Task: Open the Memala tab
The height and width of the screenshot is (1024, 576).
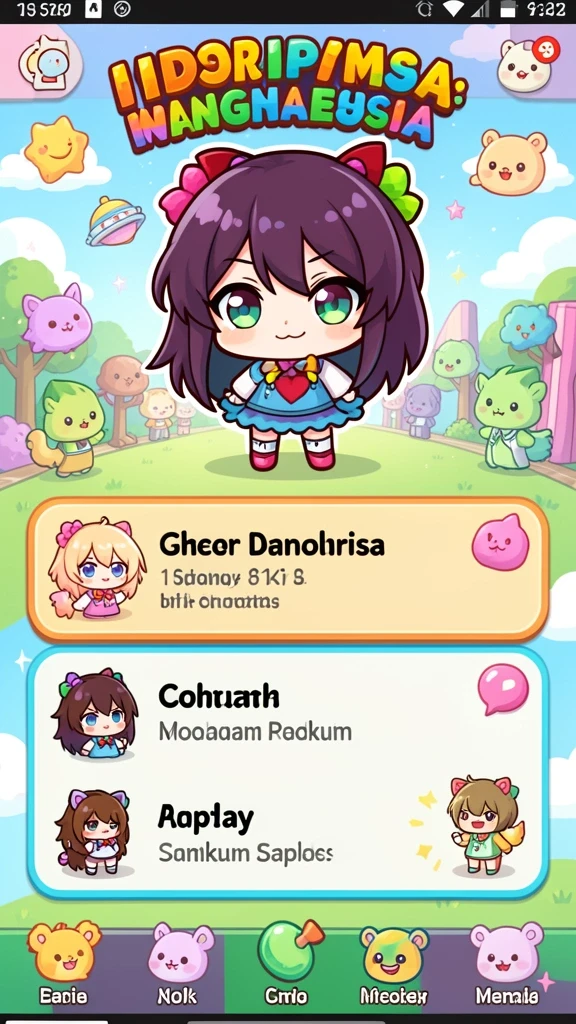Action: pyautogui.click(x=507, y=963)
